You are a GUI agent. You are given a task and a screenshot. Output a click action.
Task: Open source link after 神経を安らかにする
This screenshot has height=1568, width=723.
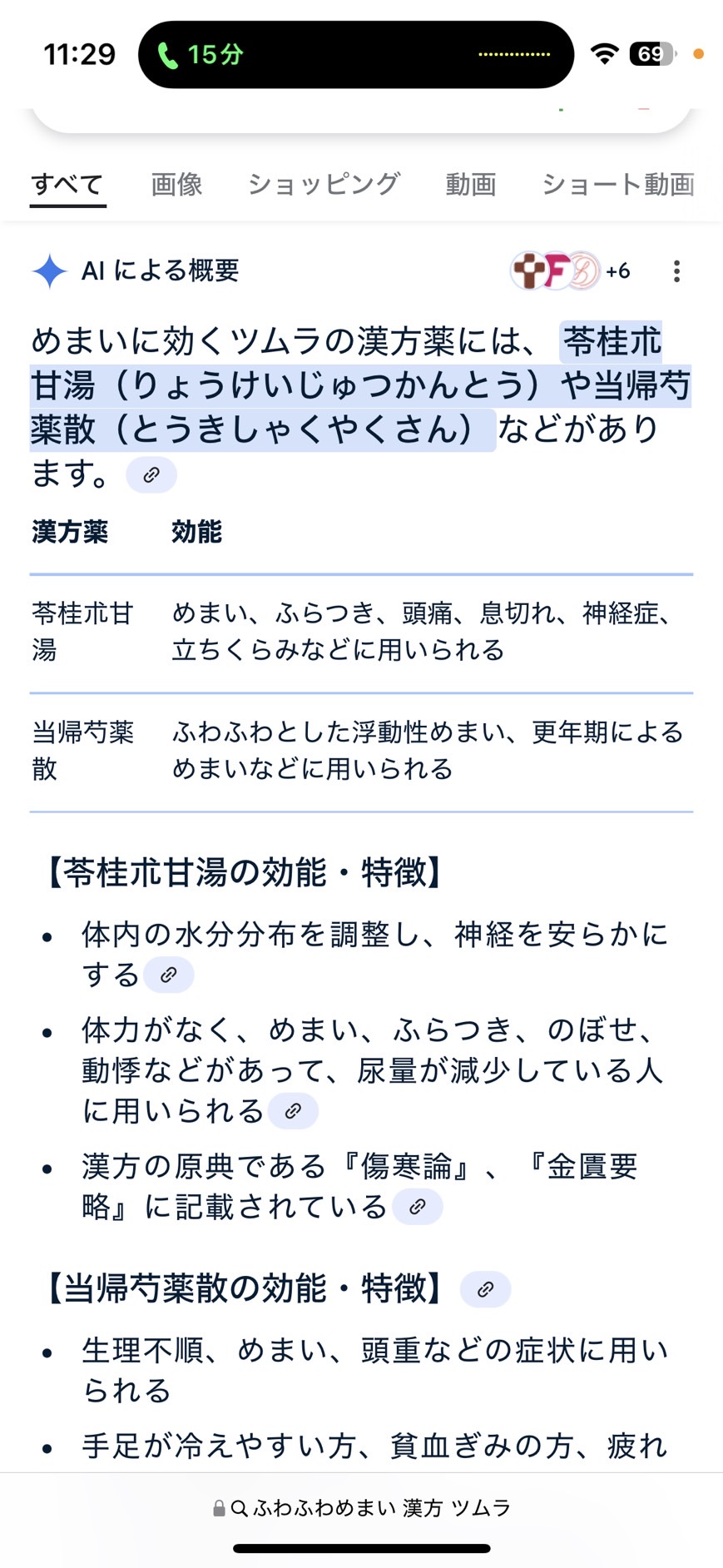coord(169,975)
